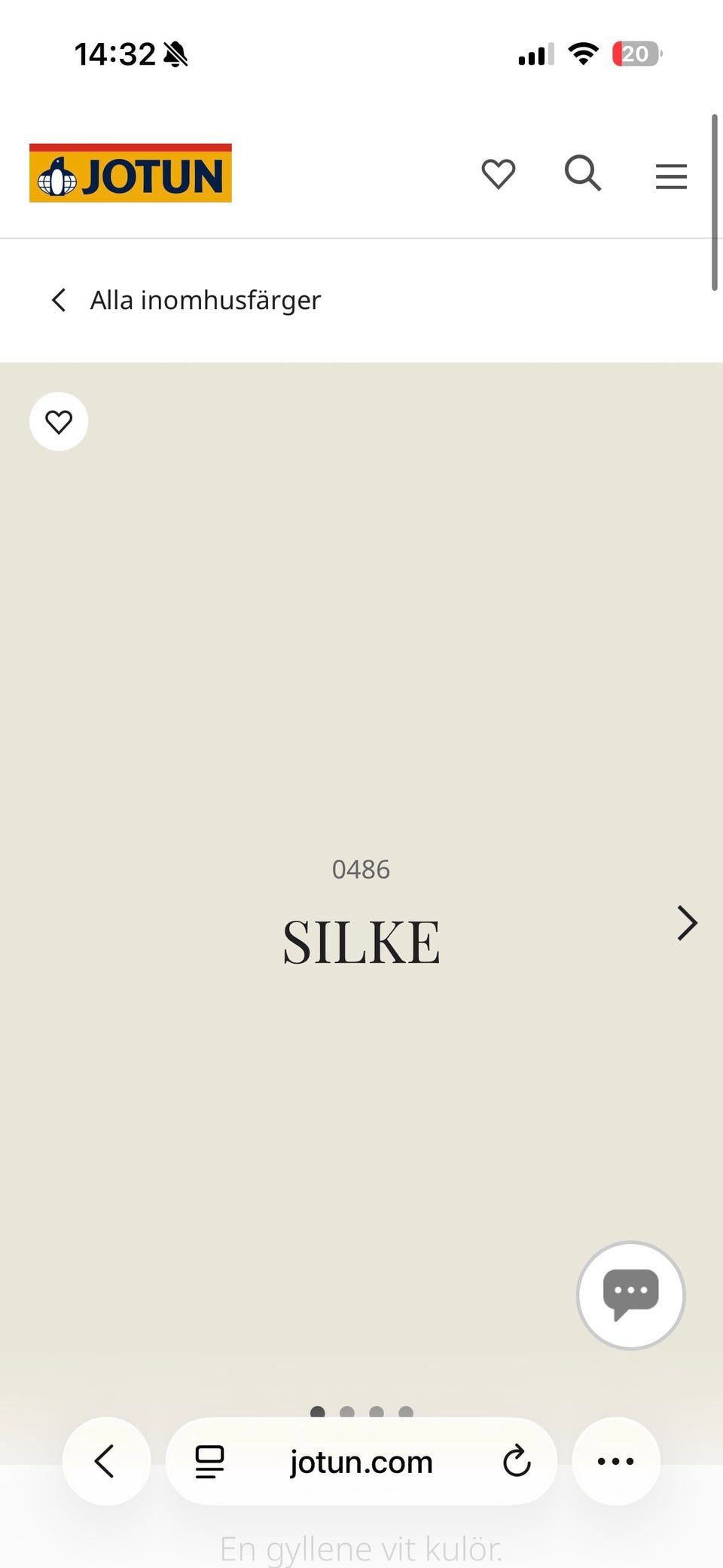Viewport: 723px width, 1568px height.
Task: Tap the browser back button
Action: pos(106,1461)
